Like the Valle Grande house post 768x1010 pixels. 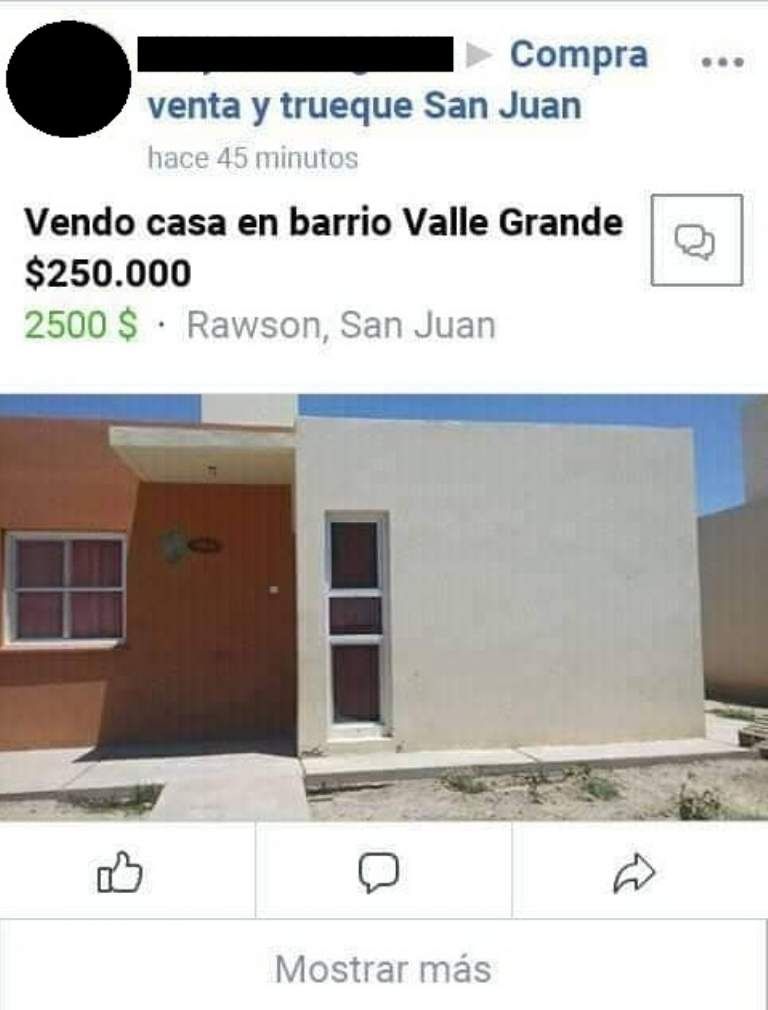120,872
